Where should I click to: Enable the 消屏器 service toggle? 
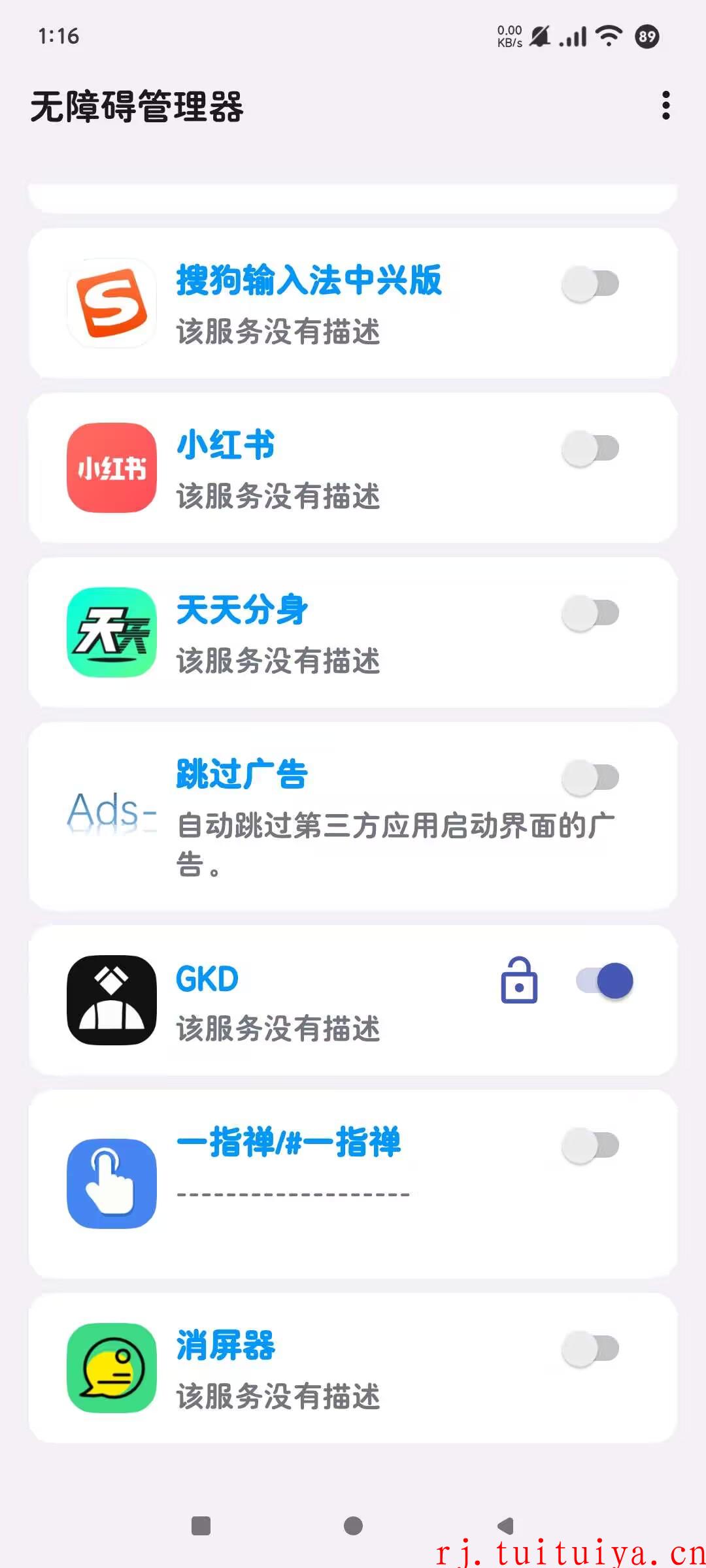[590, 1348]
